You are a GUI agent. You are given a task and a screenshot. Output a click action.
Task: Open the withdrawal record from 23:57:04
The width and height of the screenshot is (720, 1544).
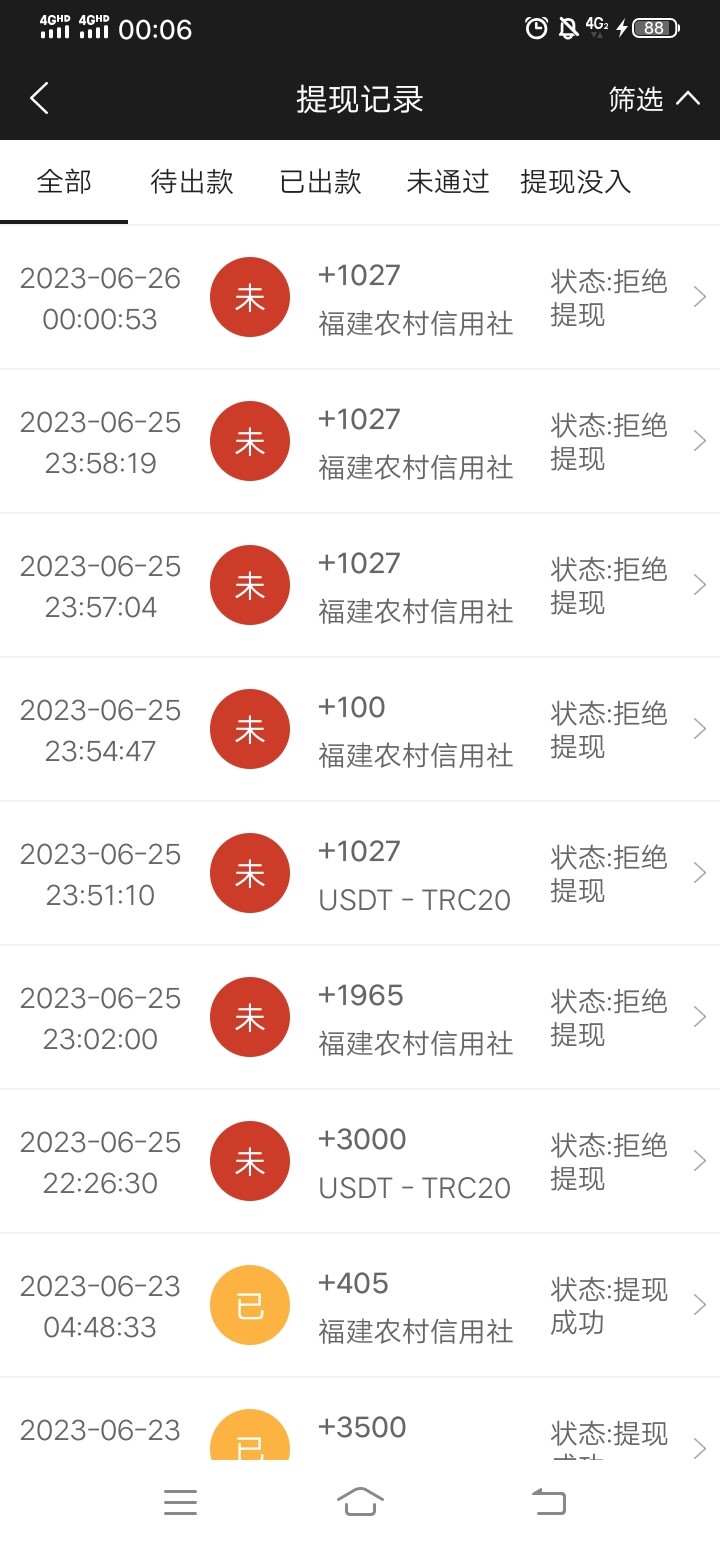tap(360, 586)
